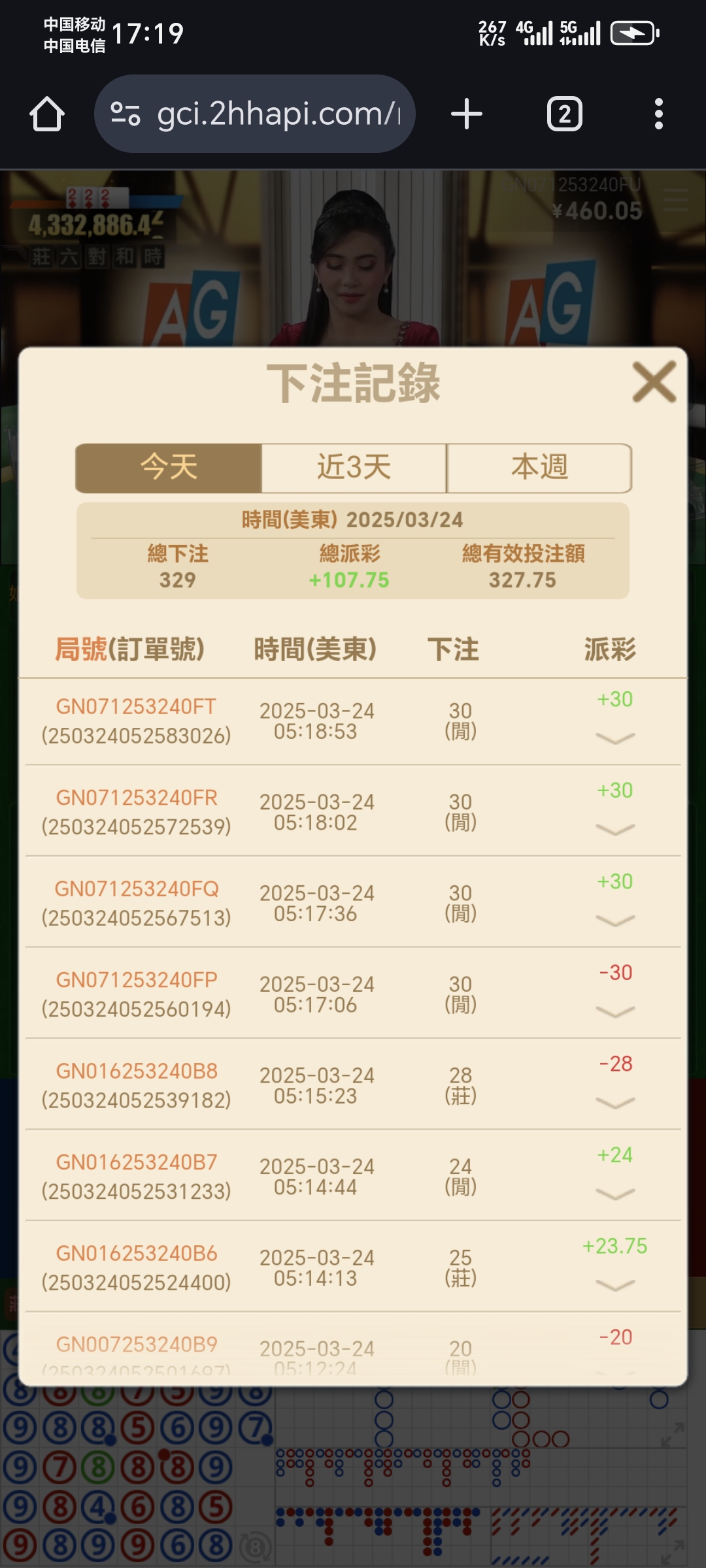The height and width of the screenshot is (1568, 706).
Task: Expand details for round GN071253240FQ
Action: click(x=615, y=921)
